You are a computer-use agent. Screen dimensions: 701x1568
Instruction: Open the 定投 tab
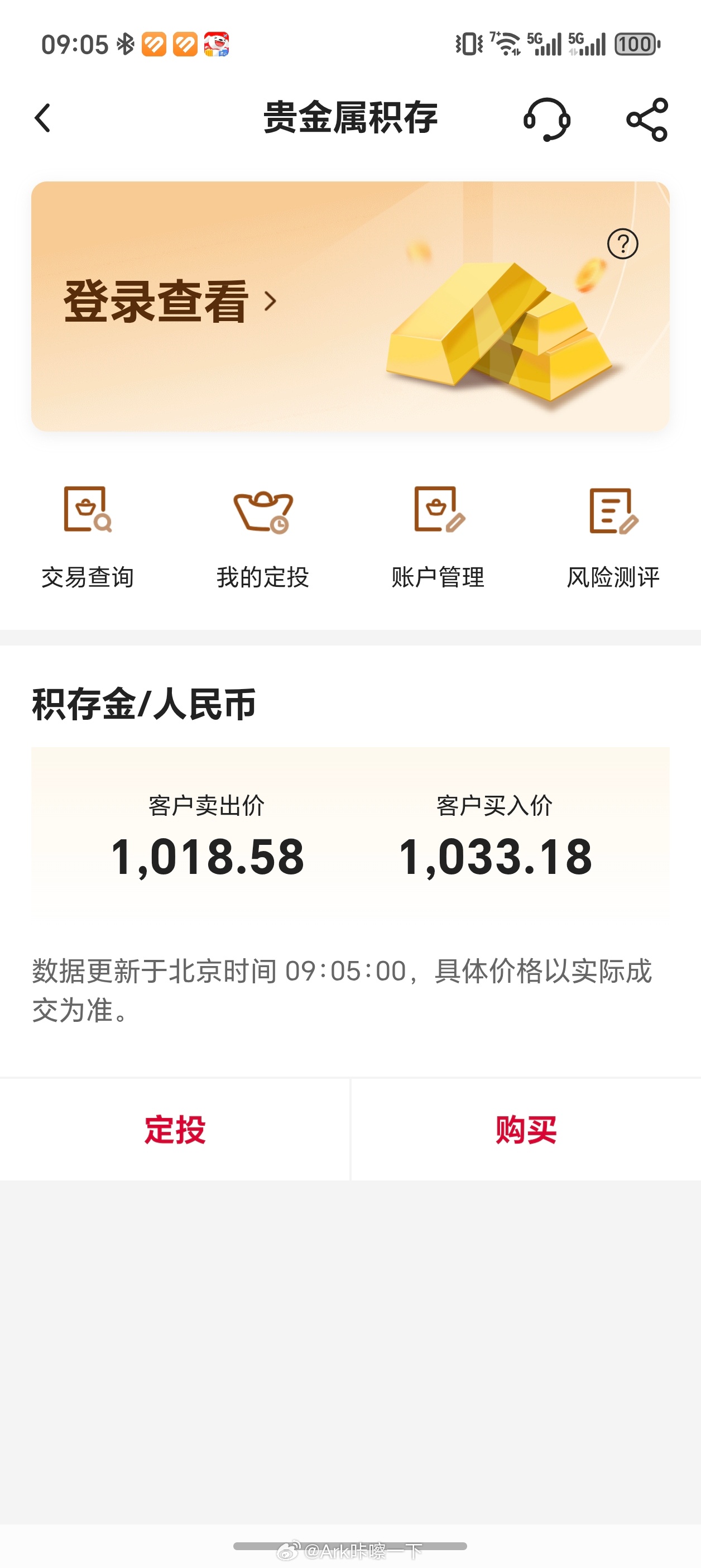(x=175, y=1131)
